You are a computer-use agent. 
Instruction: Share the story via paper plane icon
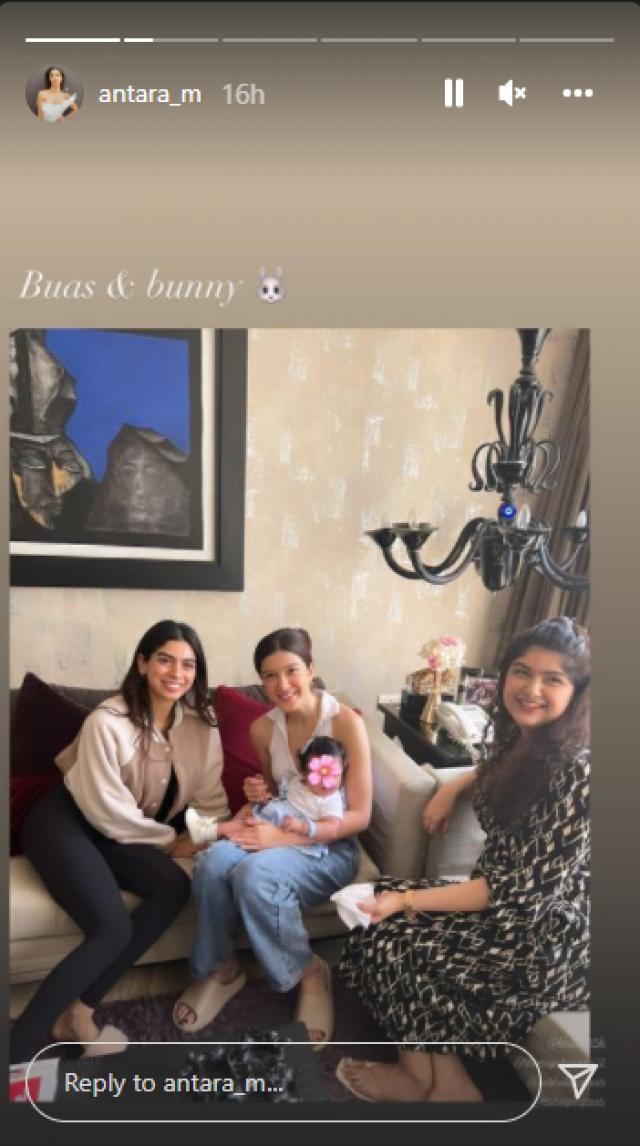(577, 1081)
